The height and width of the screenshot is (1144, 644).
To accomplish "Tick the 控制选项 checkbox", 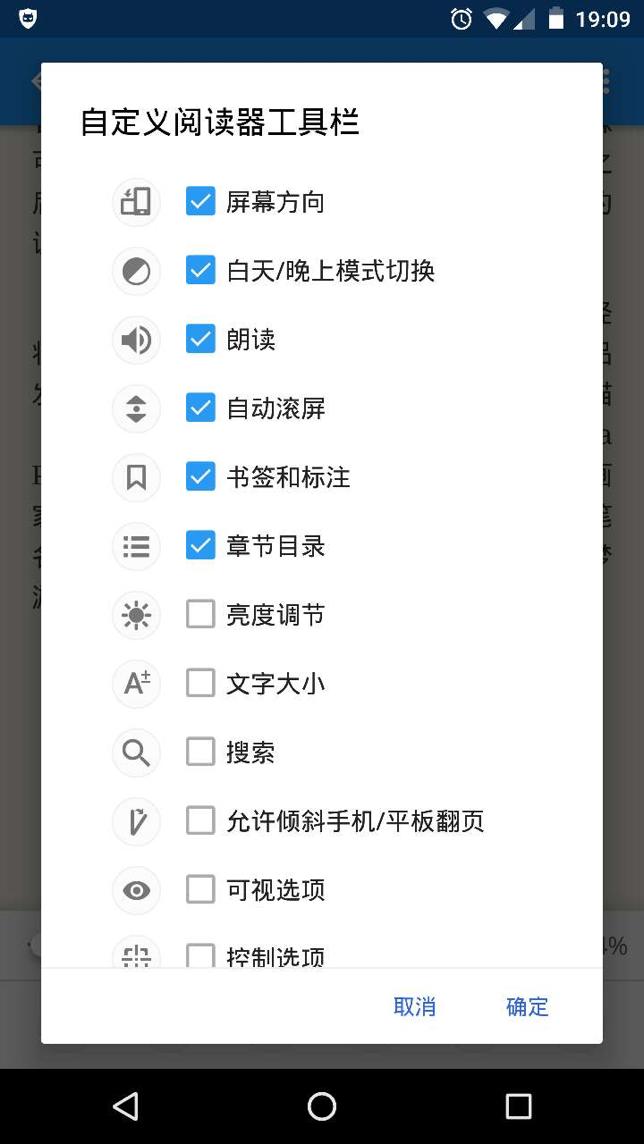I will pos(200,955).
